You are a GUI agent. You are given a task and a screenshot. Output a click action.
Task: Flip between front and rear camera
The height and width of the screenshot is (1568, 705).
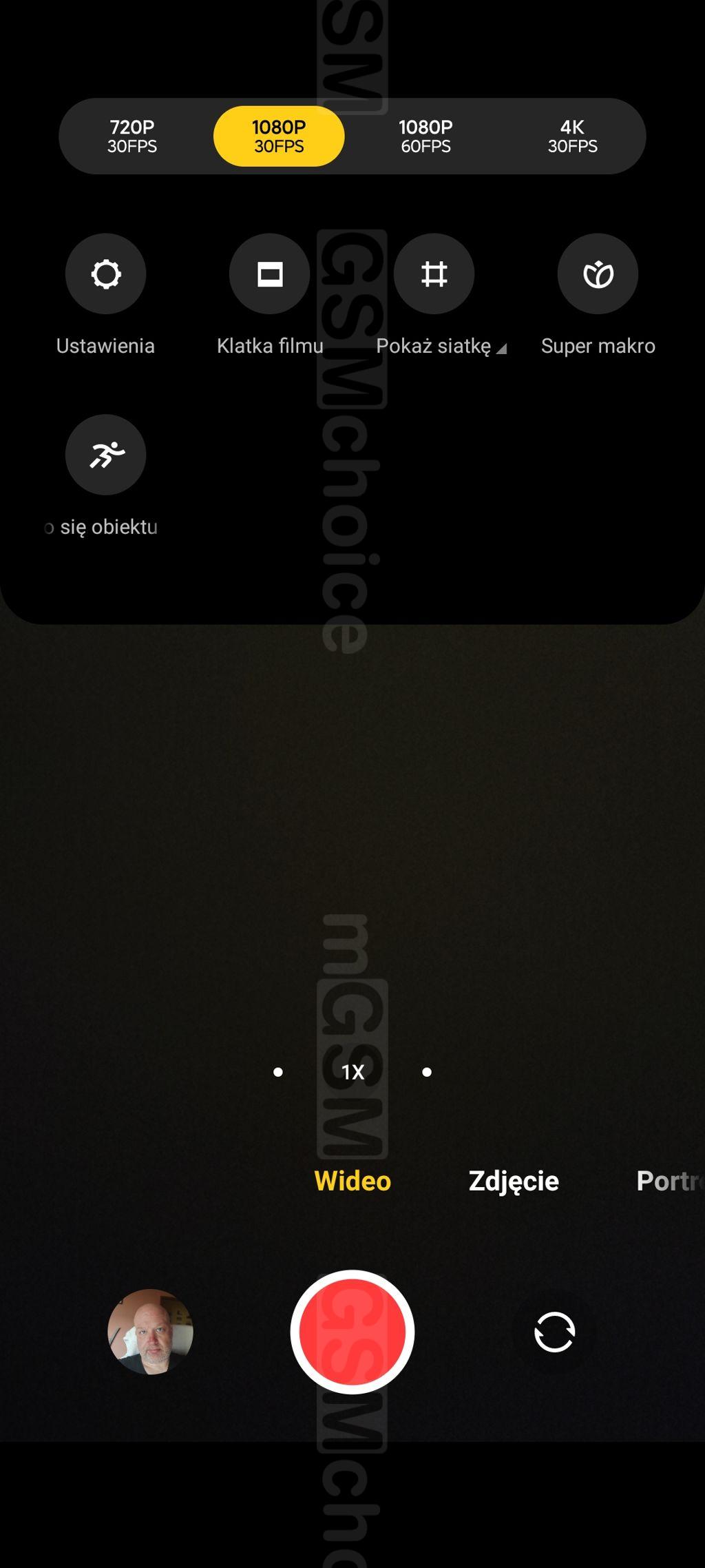tap(554, 1332)
